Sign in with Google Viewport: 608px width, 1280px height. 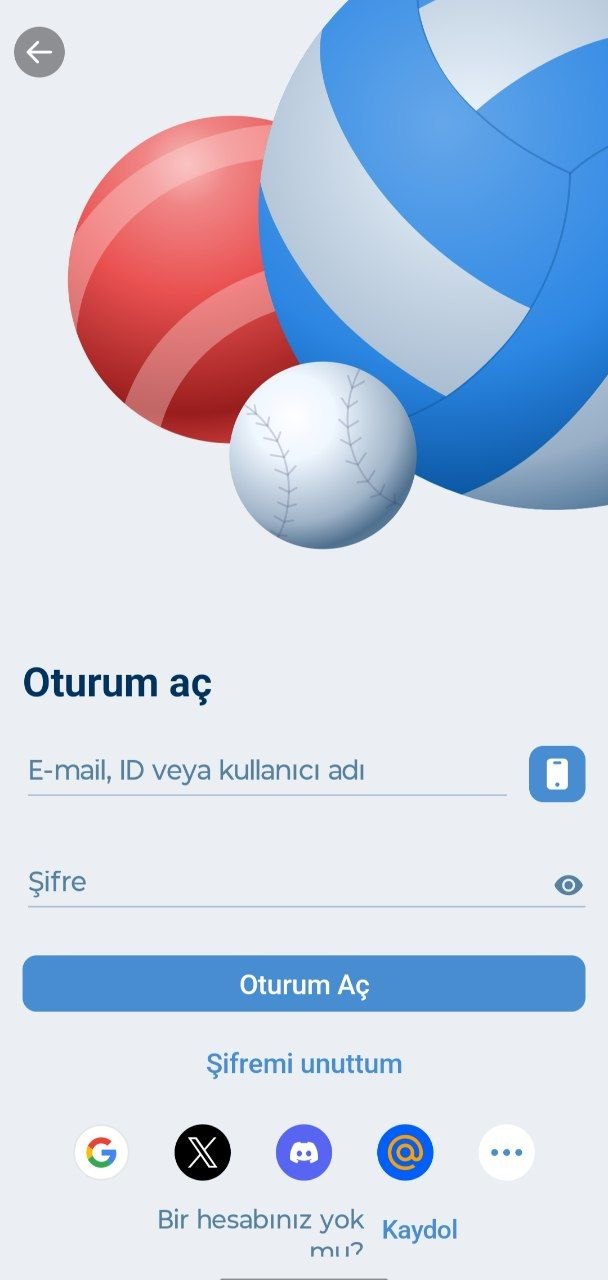(101, 1153)
